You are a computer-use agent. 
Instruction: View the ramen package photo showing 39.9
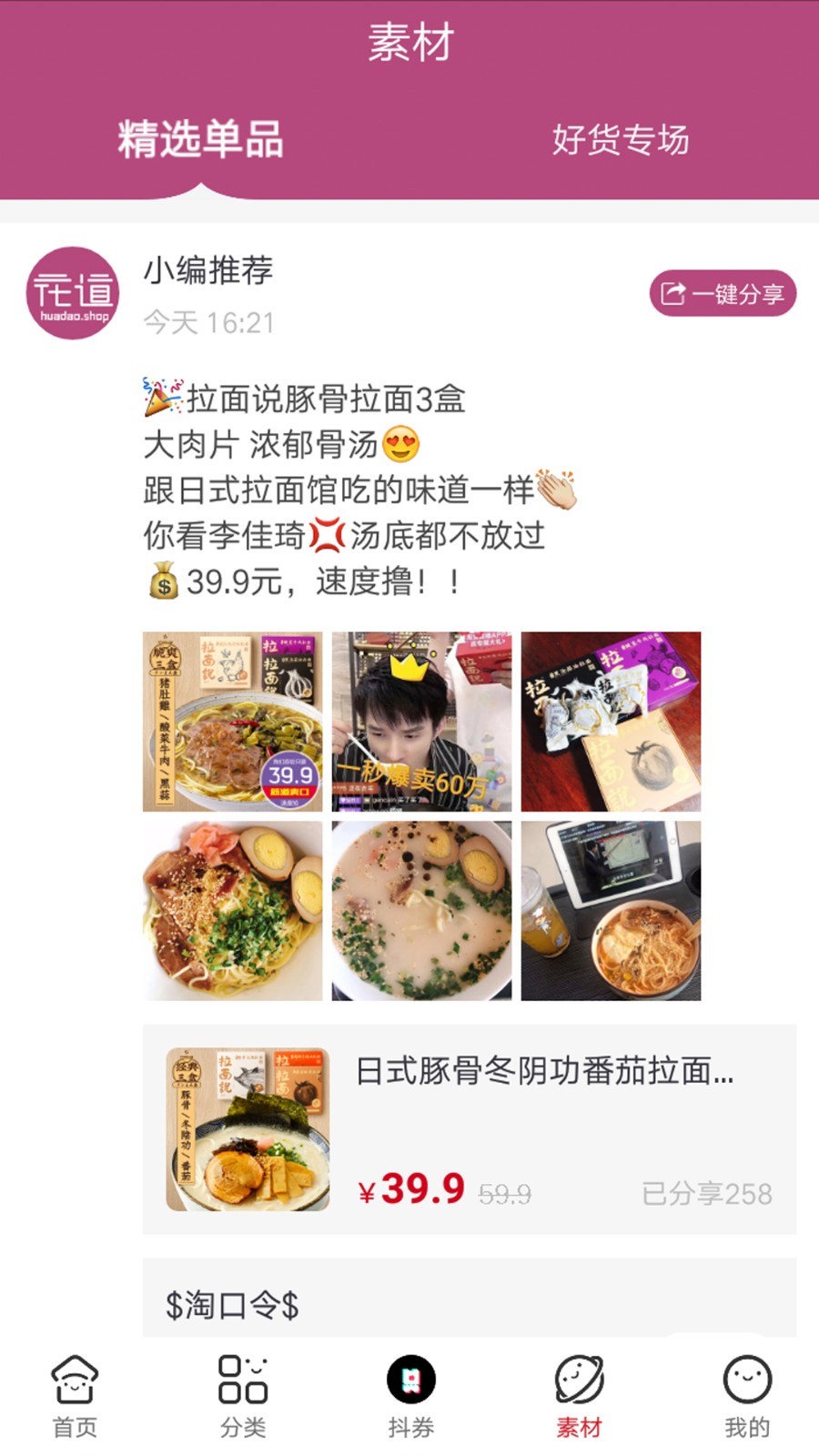click(x=233, y=721)
